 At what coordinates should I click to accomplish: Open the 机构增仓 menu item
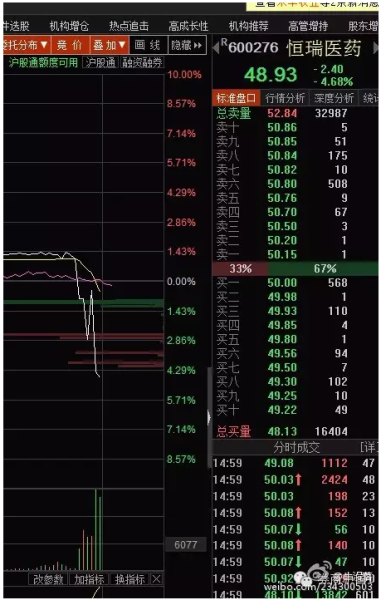(69, 26)
